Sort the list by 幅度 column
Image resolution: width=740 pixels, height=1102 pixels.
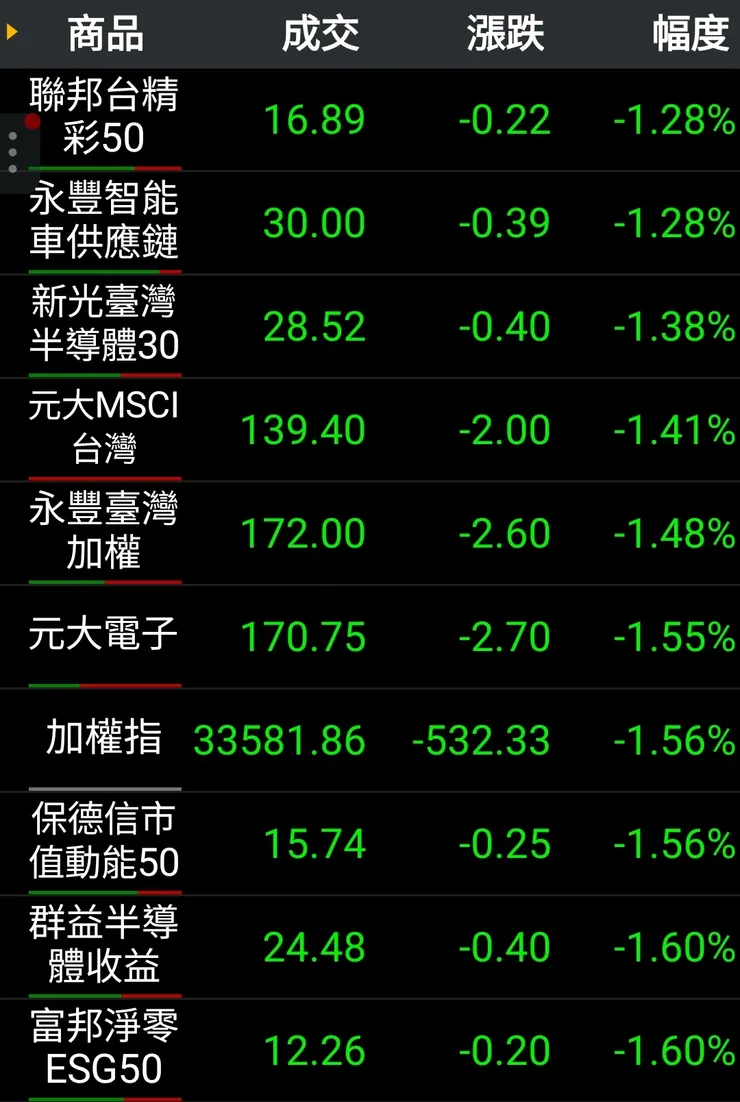click(690, 34)
